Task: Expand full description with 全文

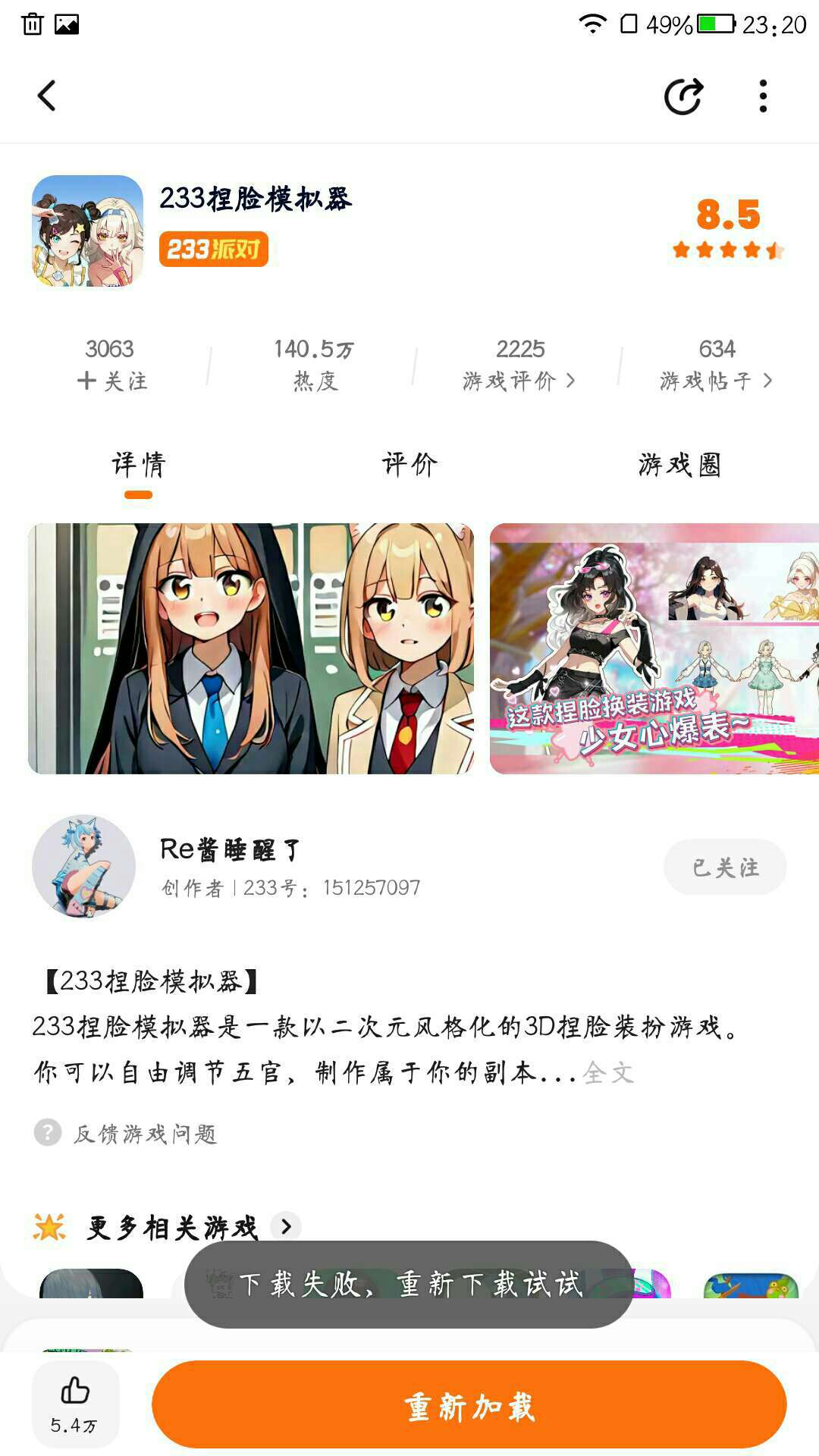Action: click(608, 1072)
